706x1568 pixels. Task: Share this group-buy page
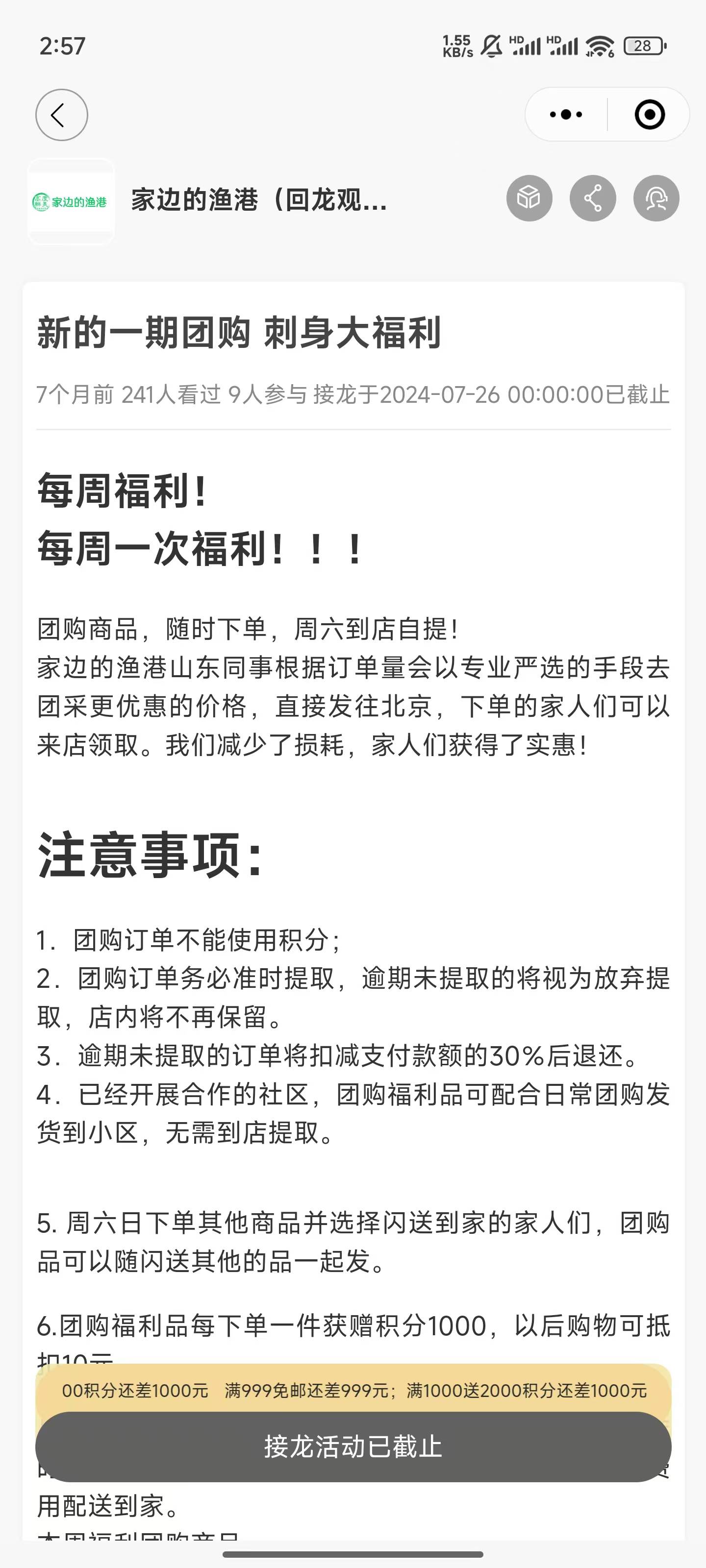coord(593,198)
